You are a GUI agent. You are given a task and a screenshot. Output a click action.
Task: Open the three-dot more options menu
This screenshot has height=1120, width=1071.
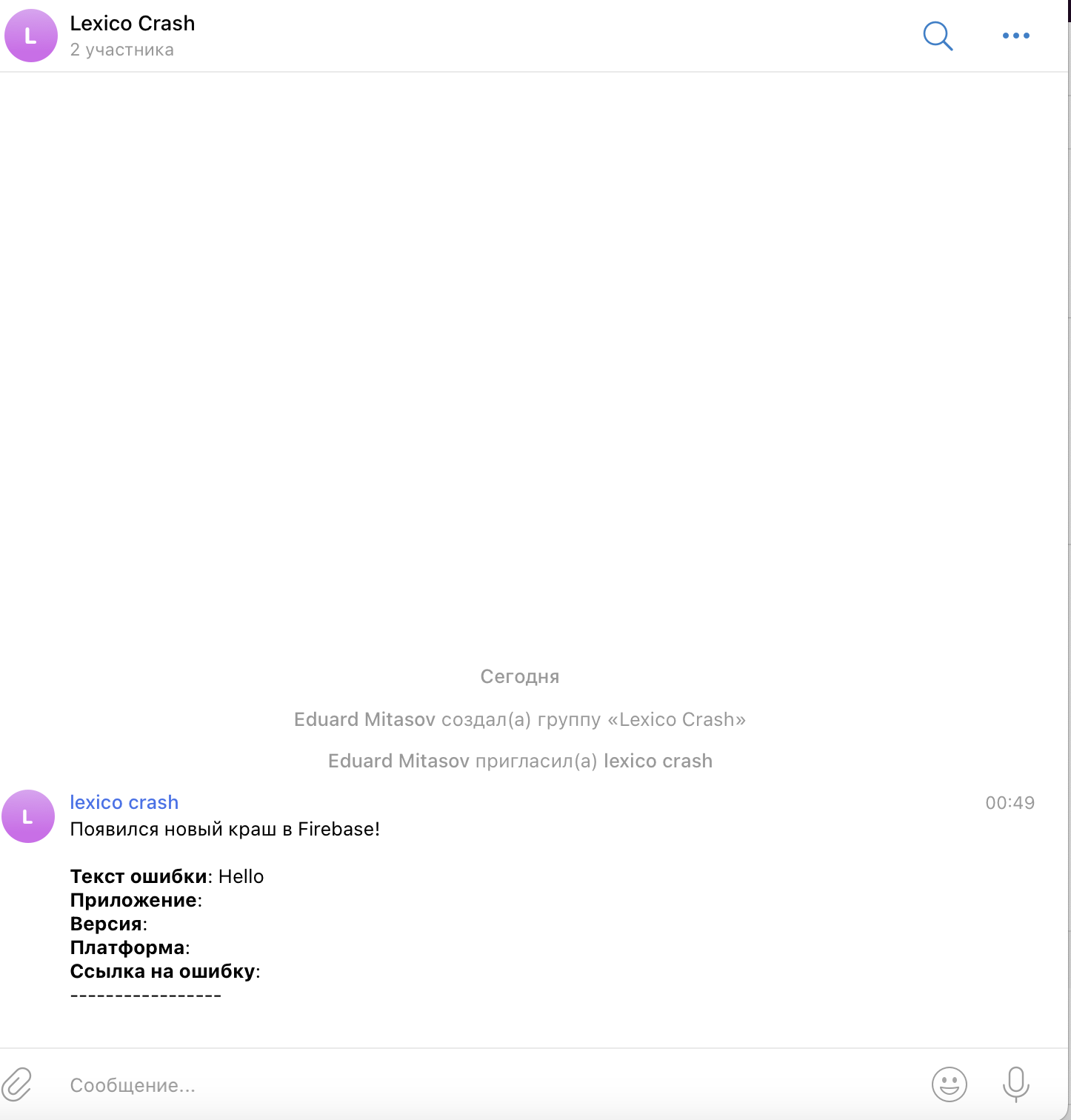pyautogui.click(x=1015, y=36)
